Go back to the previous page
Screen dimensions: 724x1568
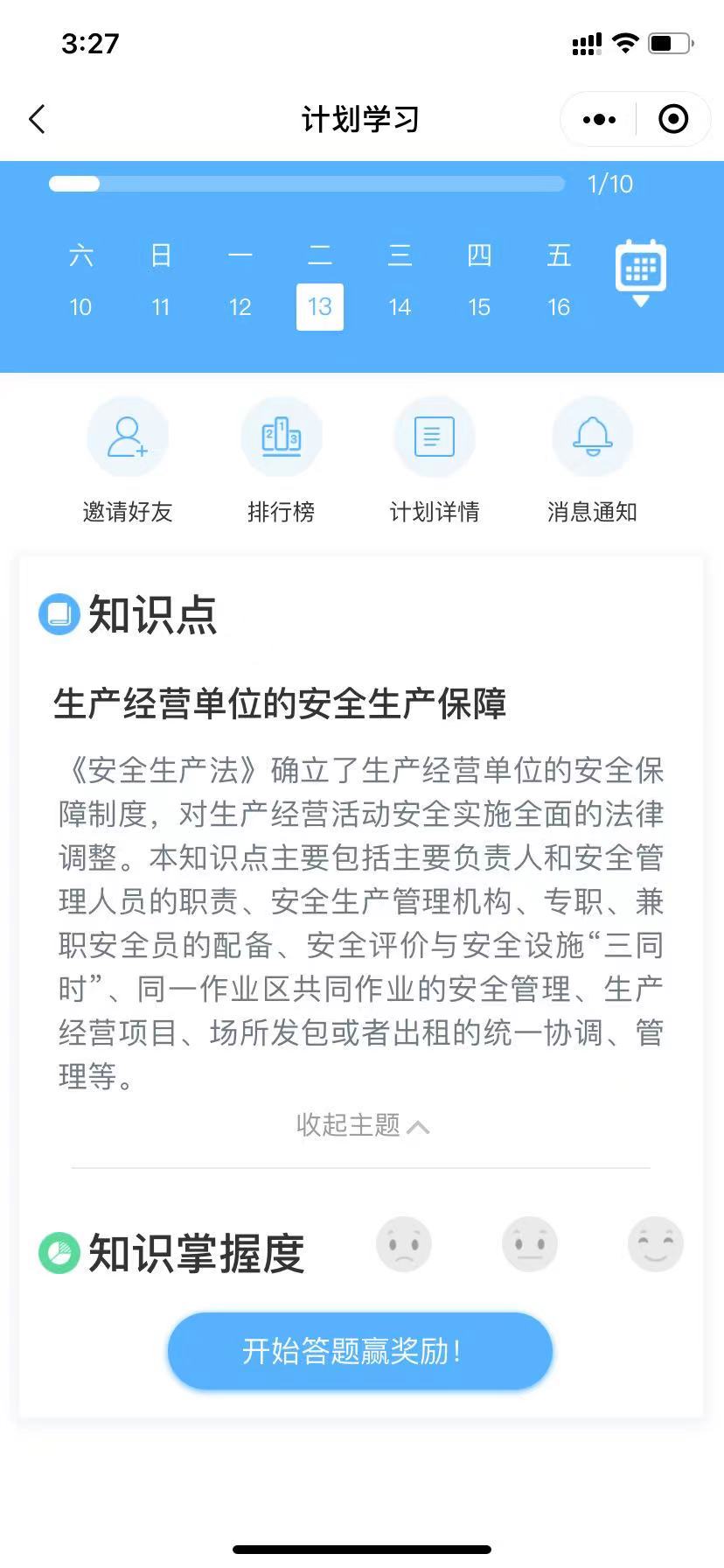point(37,119)
